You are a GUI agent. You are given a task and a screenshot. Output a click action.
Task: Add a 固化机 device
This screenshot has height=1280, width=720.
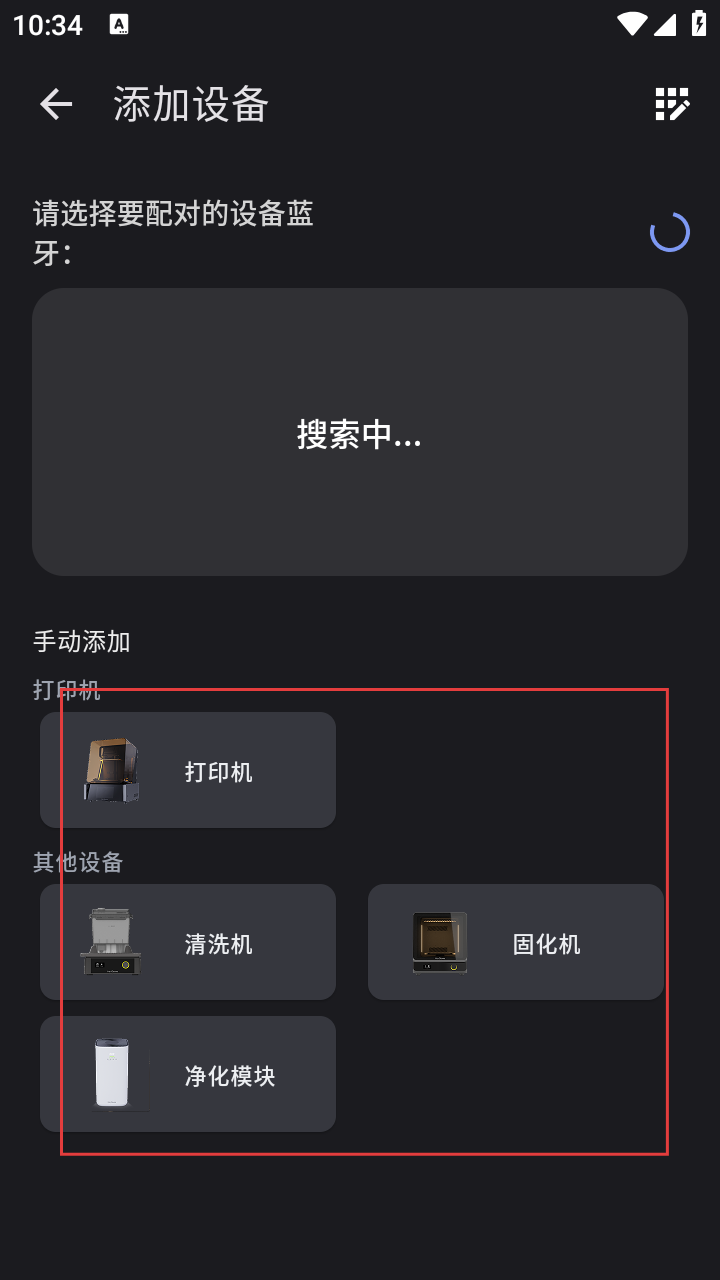[x=515, y=942]
